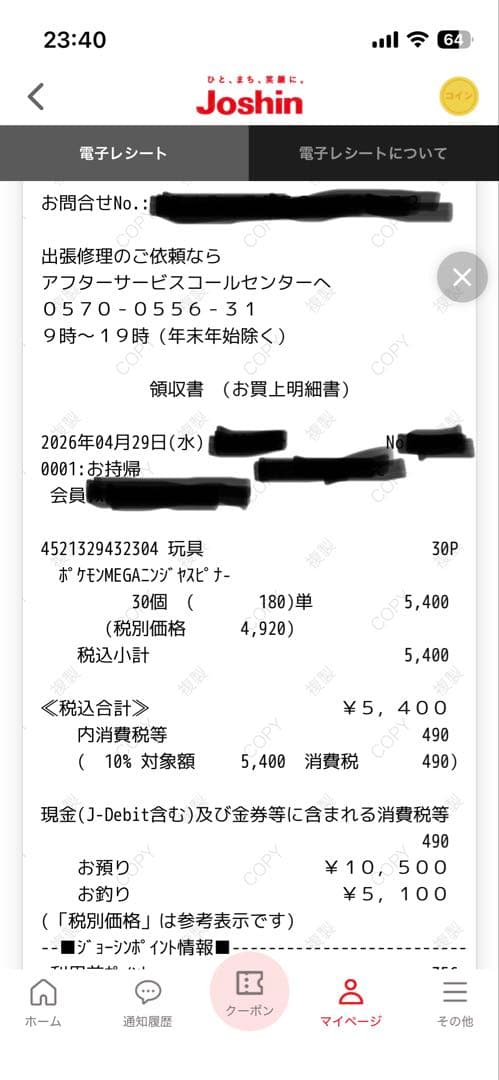Open the その他 menu
Viewport: 499px width, 1080px height.
click(455, 1004)
